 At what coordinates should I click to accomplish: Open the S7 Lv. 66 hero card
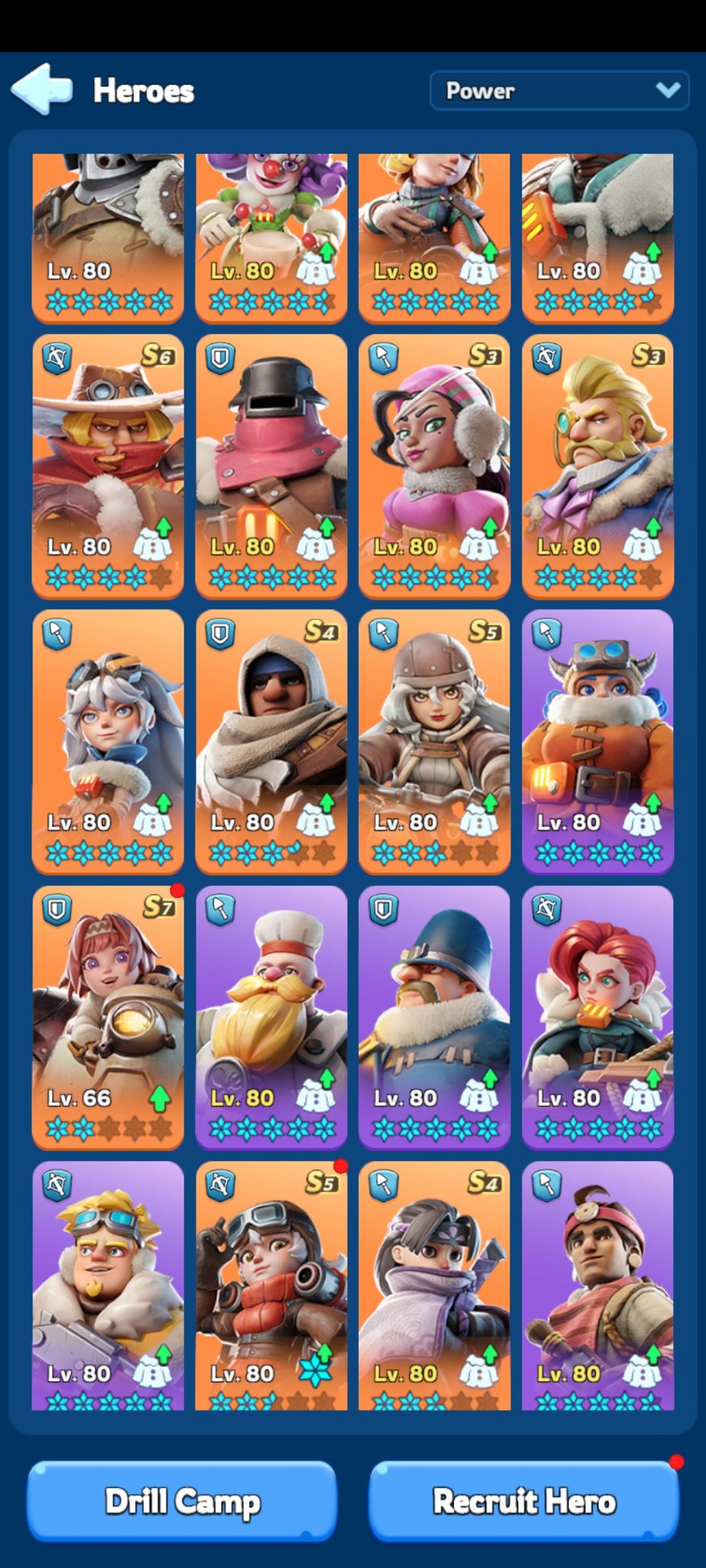108,1017
